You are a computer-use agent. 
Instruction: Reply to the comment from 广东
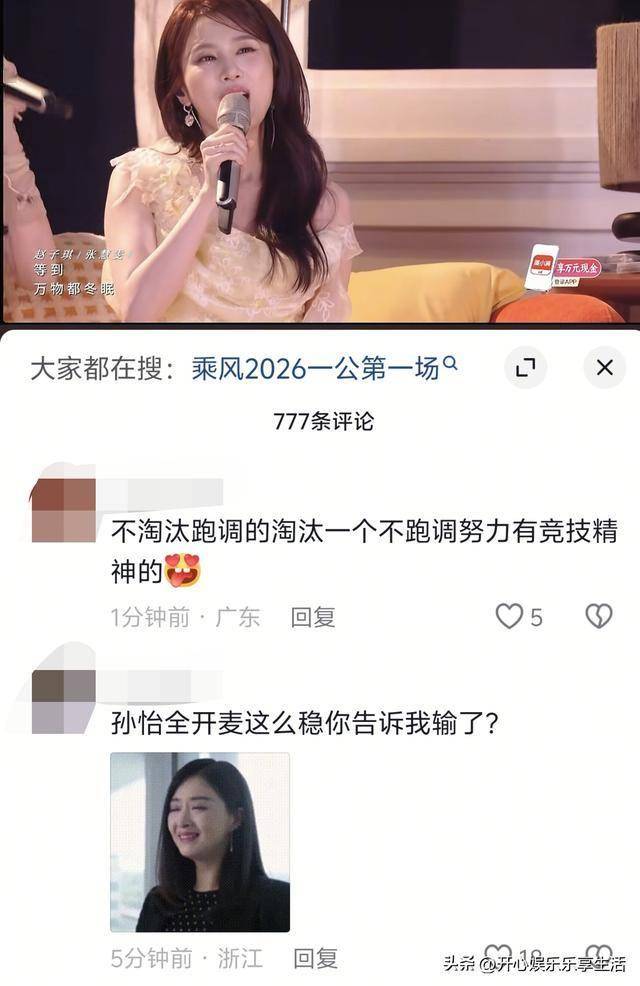(x=313, y=617)
